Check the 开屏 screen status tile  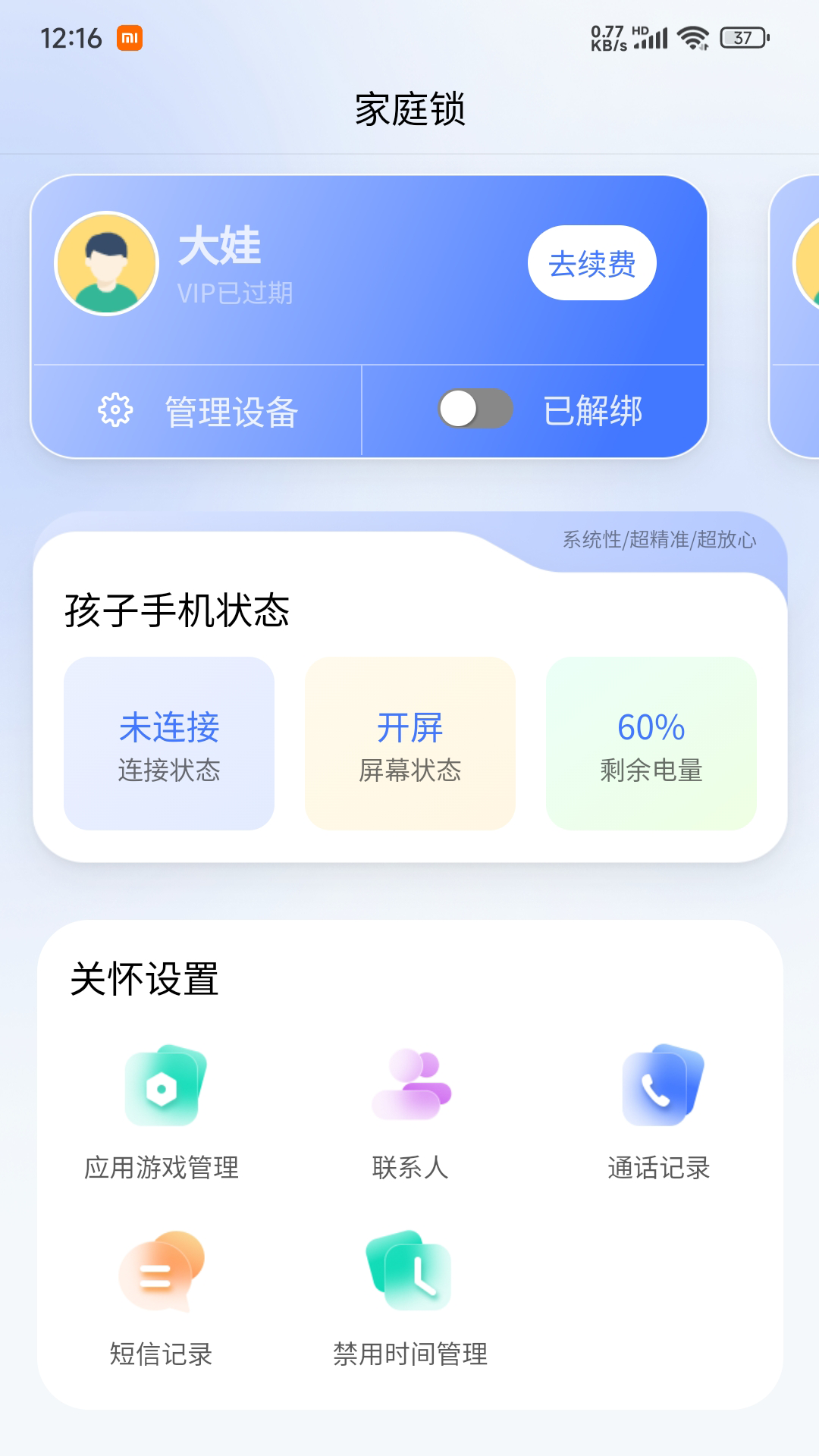[410, 744]
